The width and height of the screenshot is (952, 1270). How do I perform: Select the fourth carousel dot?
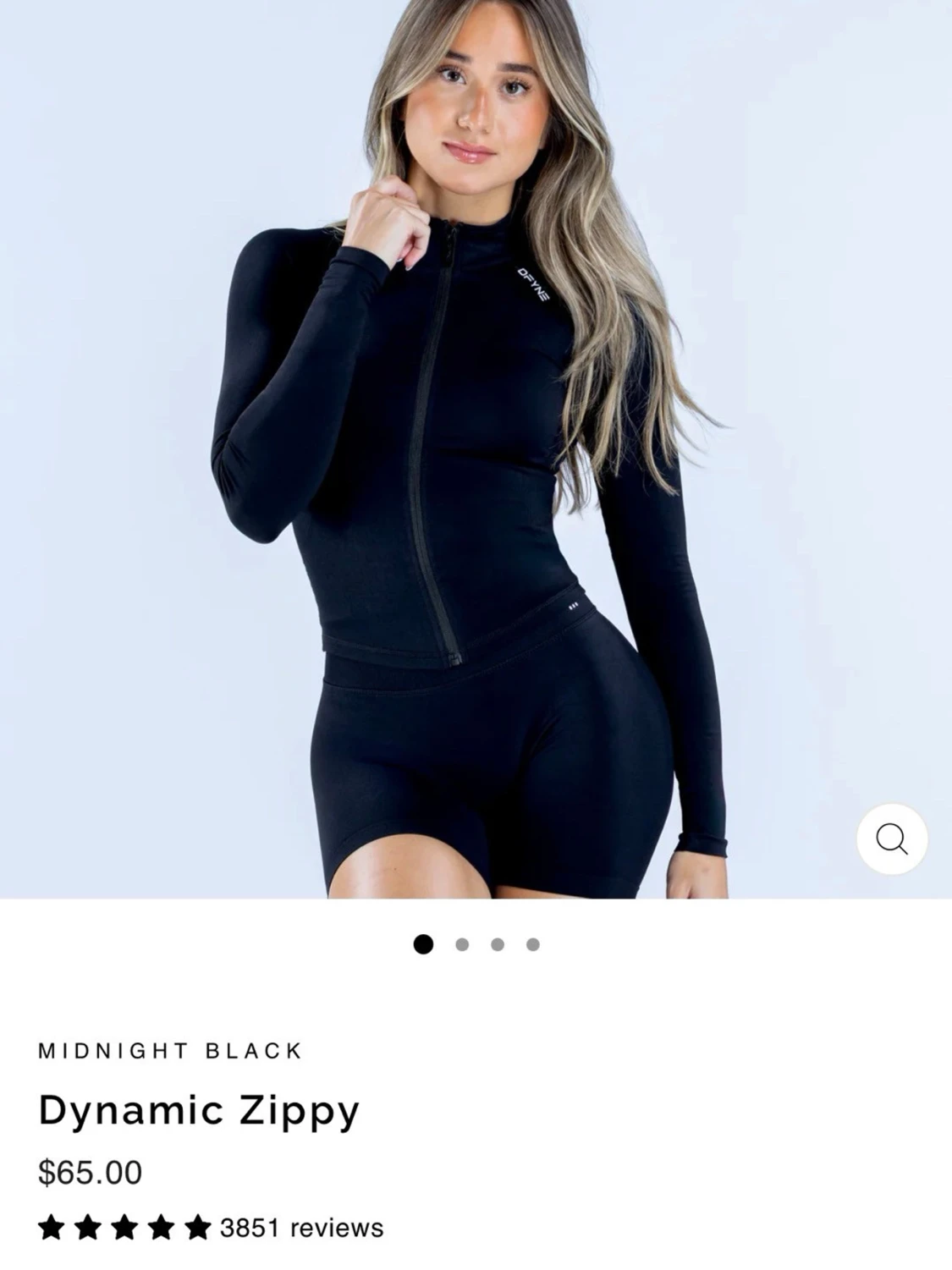pos(532,942)
